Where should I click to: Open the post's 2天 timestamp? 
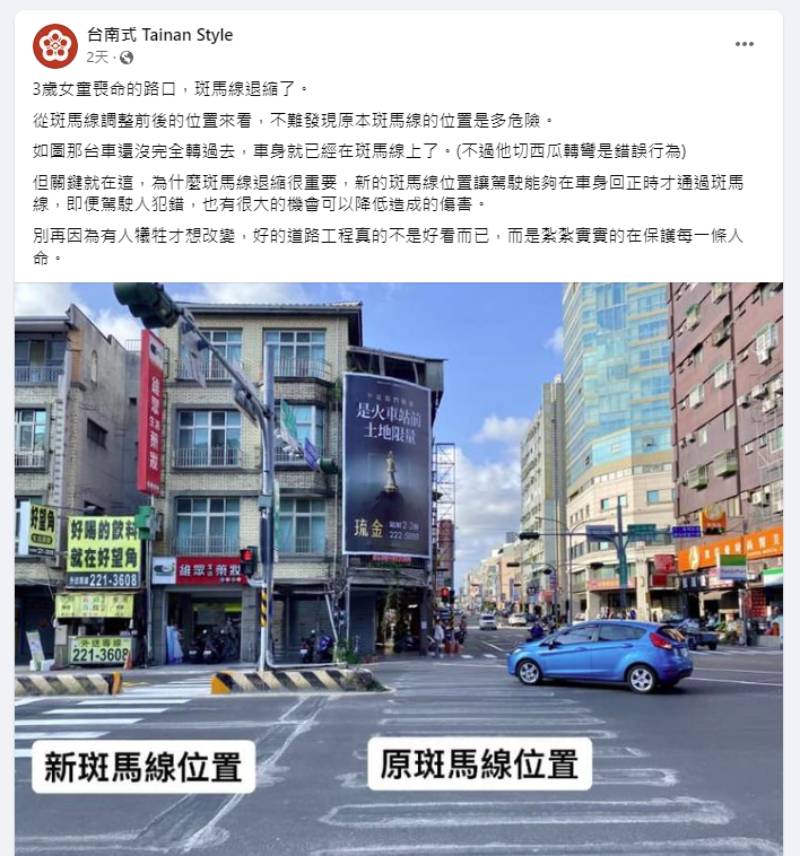coord(97,57)
